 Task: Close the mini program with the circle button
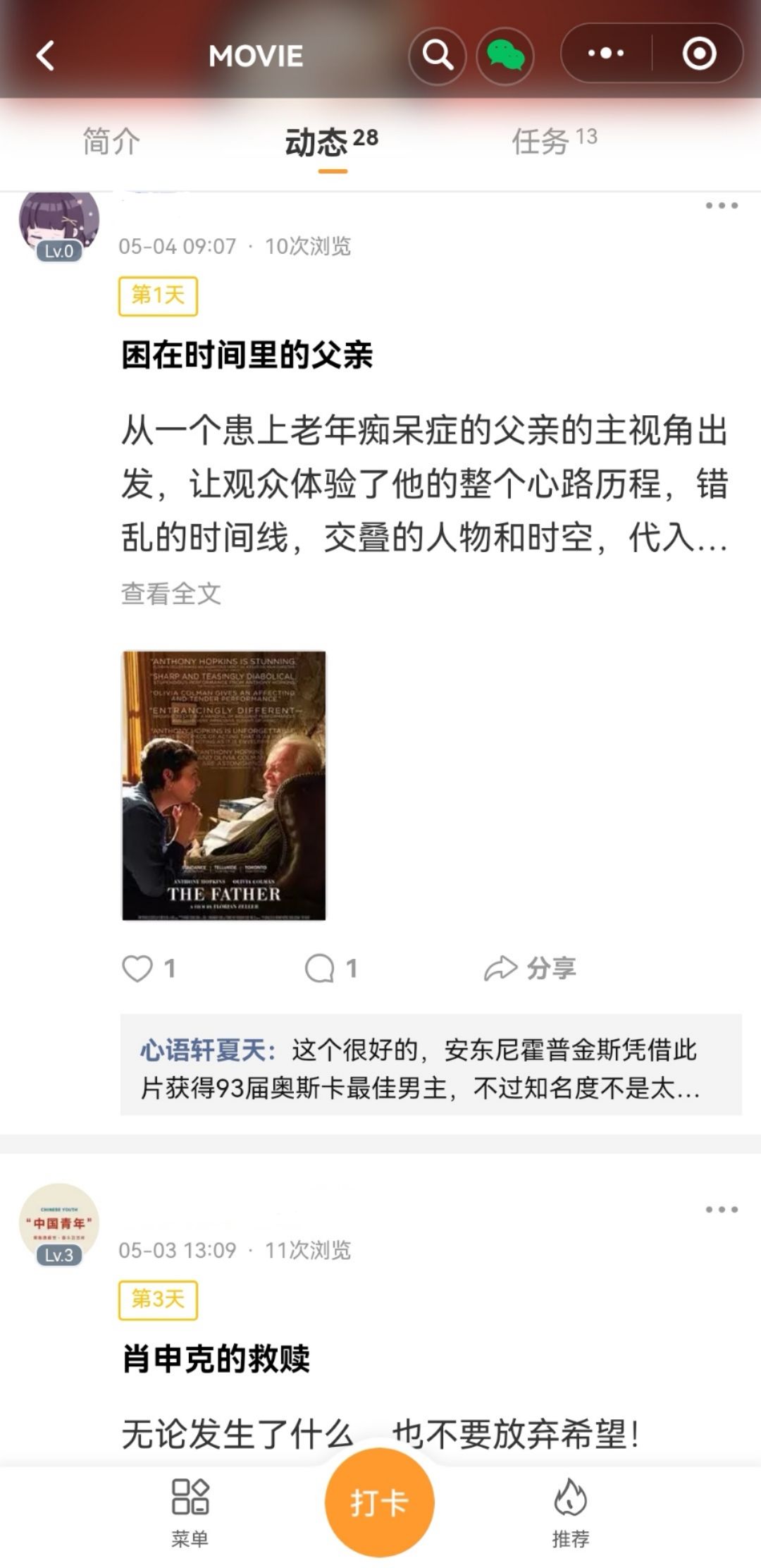[699, 54]
